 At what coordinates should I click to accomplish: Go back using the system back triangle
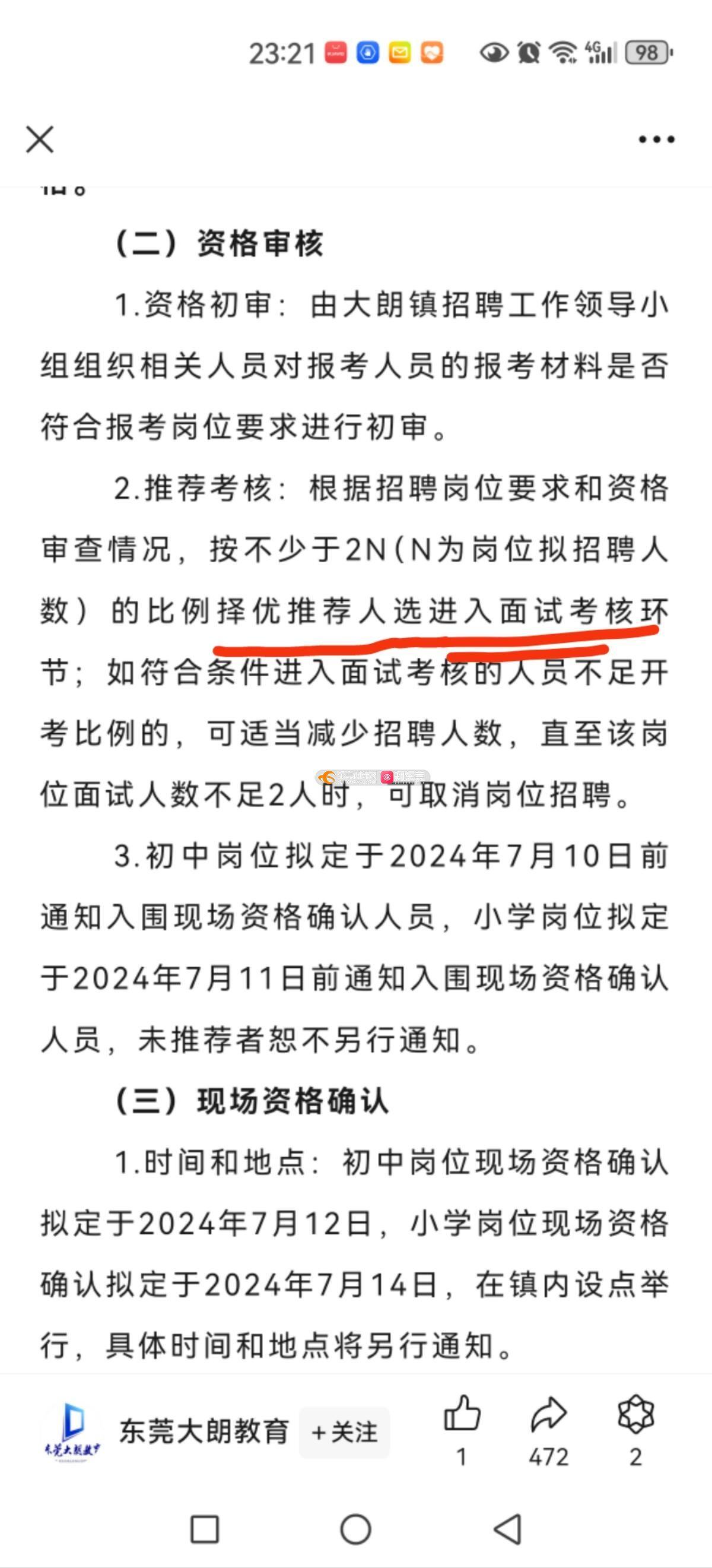tap(508, 1529)
